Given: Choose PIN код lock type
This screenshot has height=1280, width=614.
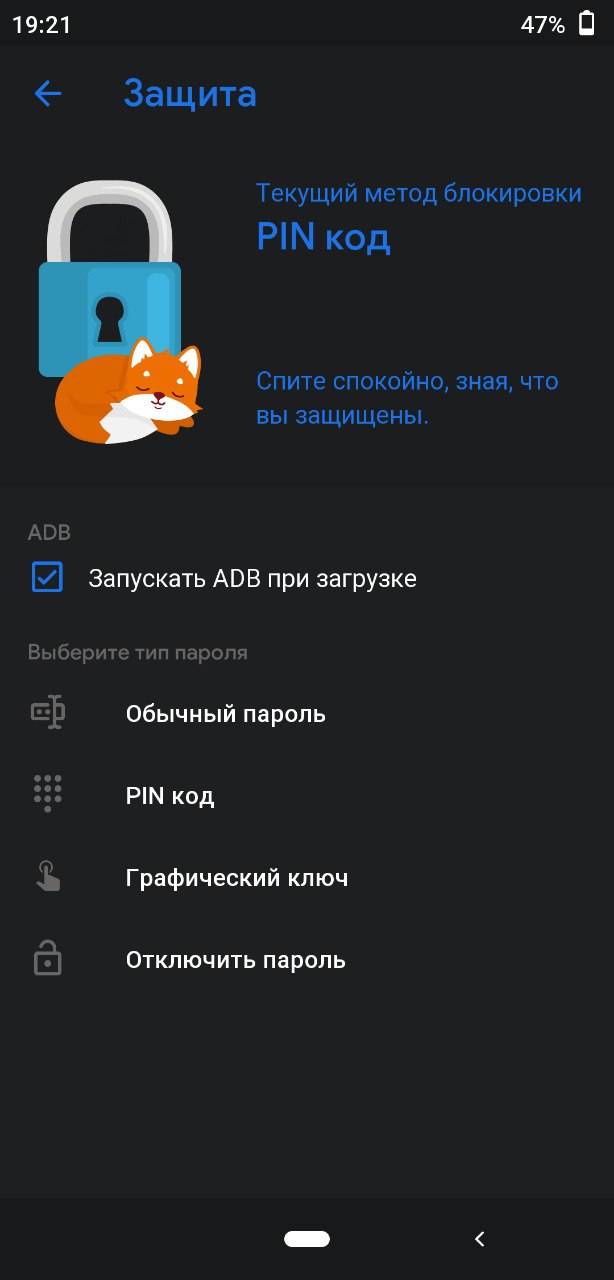Looking at the screenshot, I should tap(307, 796).
